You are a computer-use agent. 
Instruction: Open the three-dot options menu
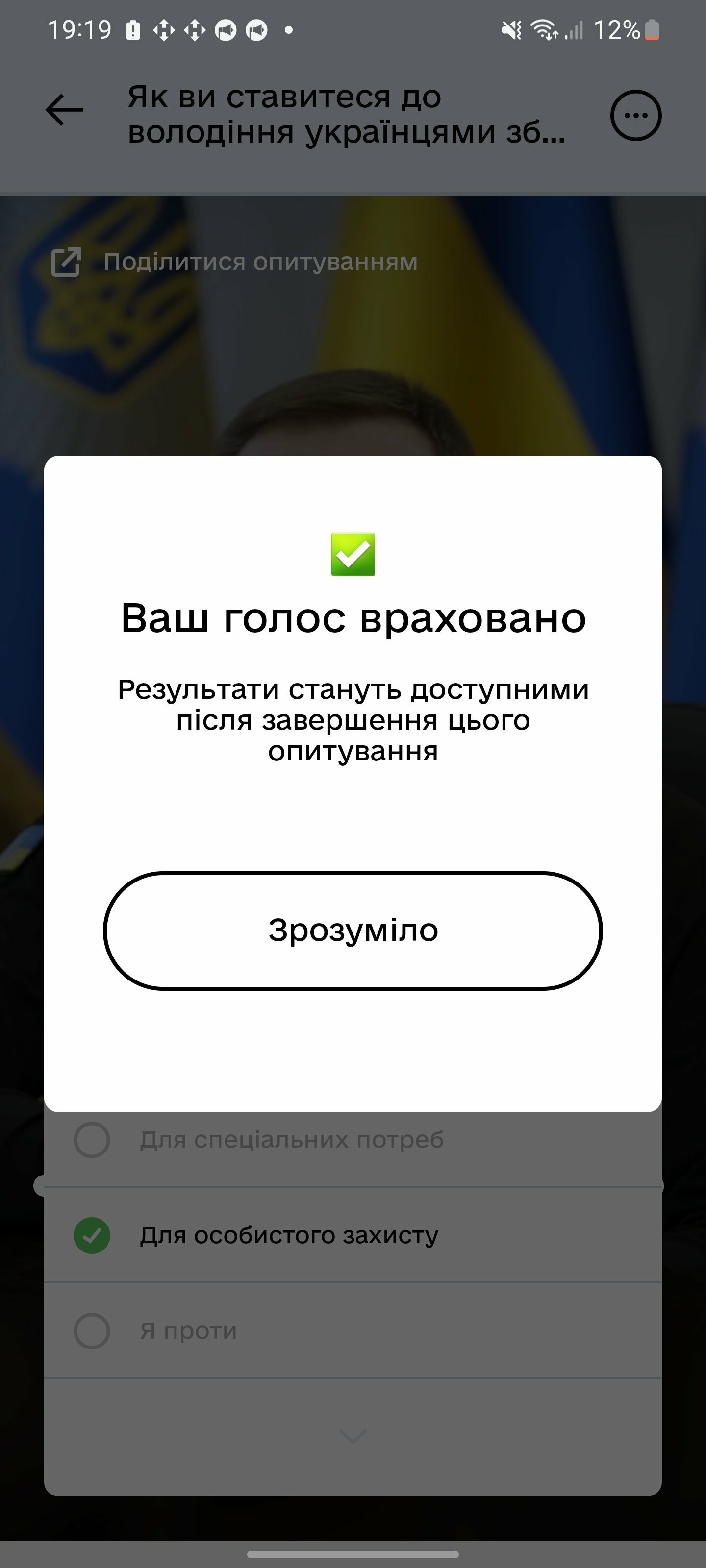tap(635, 116)
